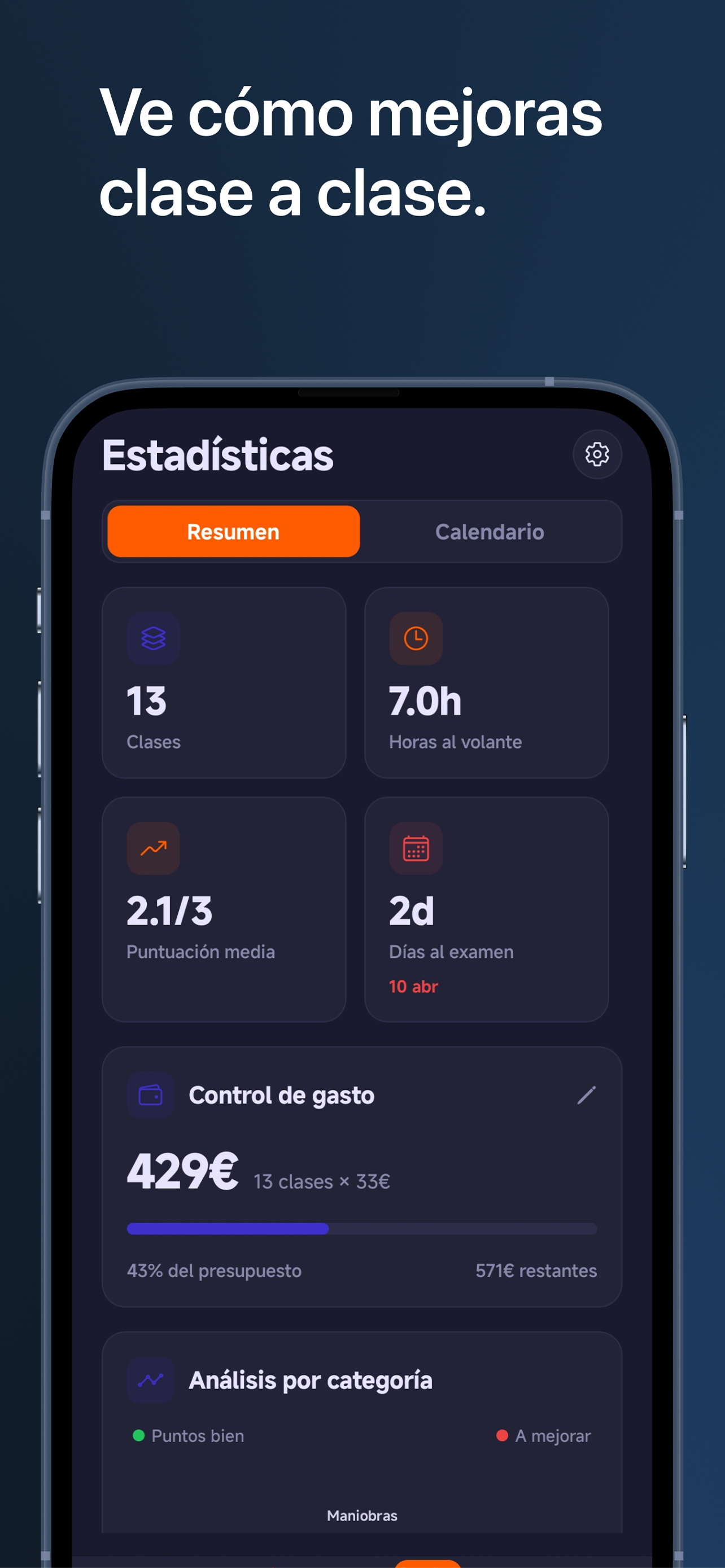Select the stacked layers icon above Clases
Screen dimensions: 725x1568
click(154, 638)
